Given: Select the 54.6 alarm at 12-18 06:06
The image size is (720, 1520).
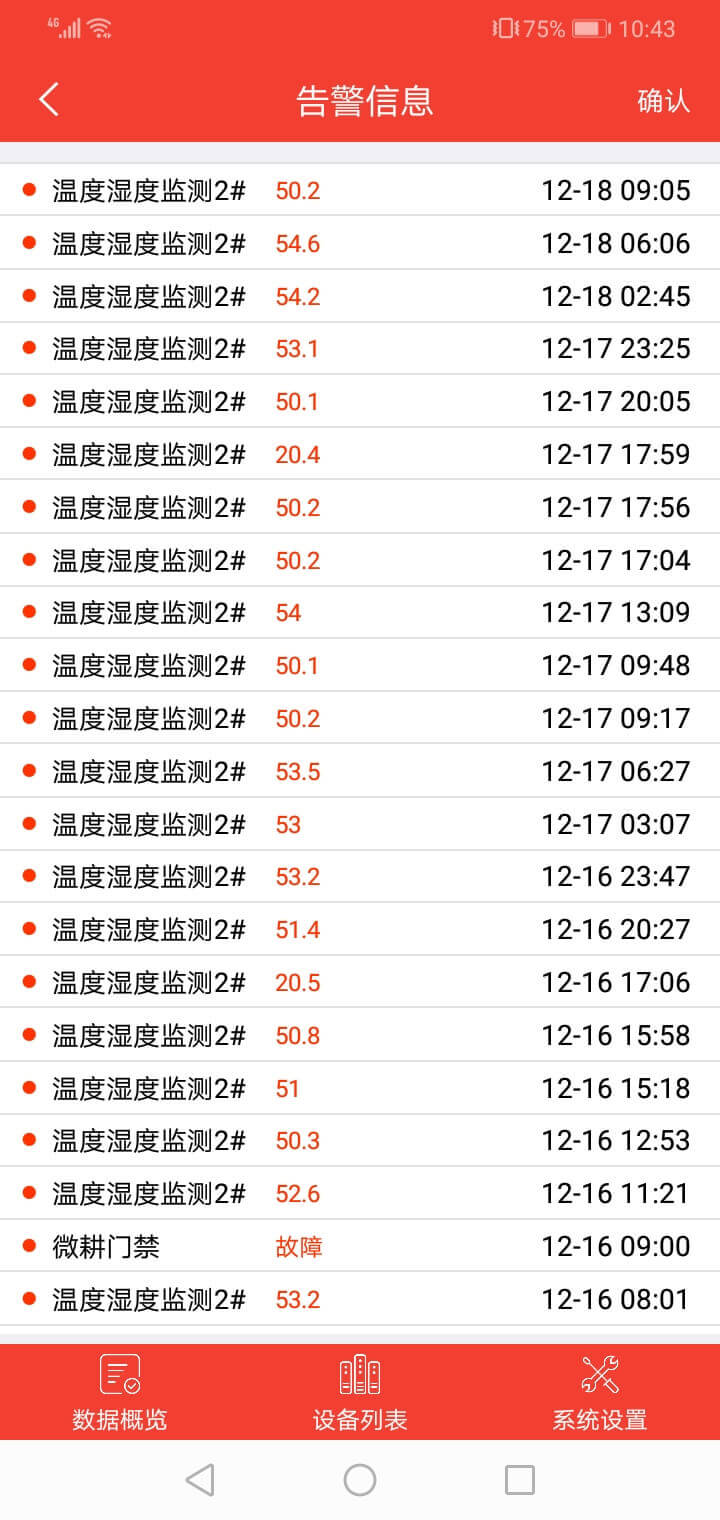Looking at the screenshot, I should click(x=360, y=243).
